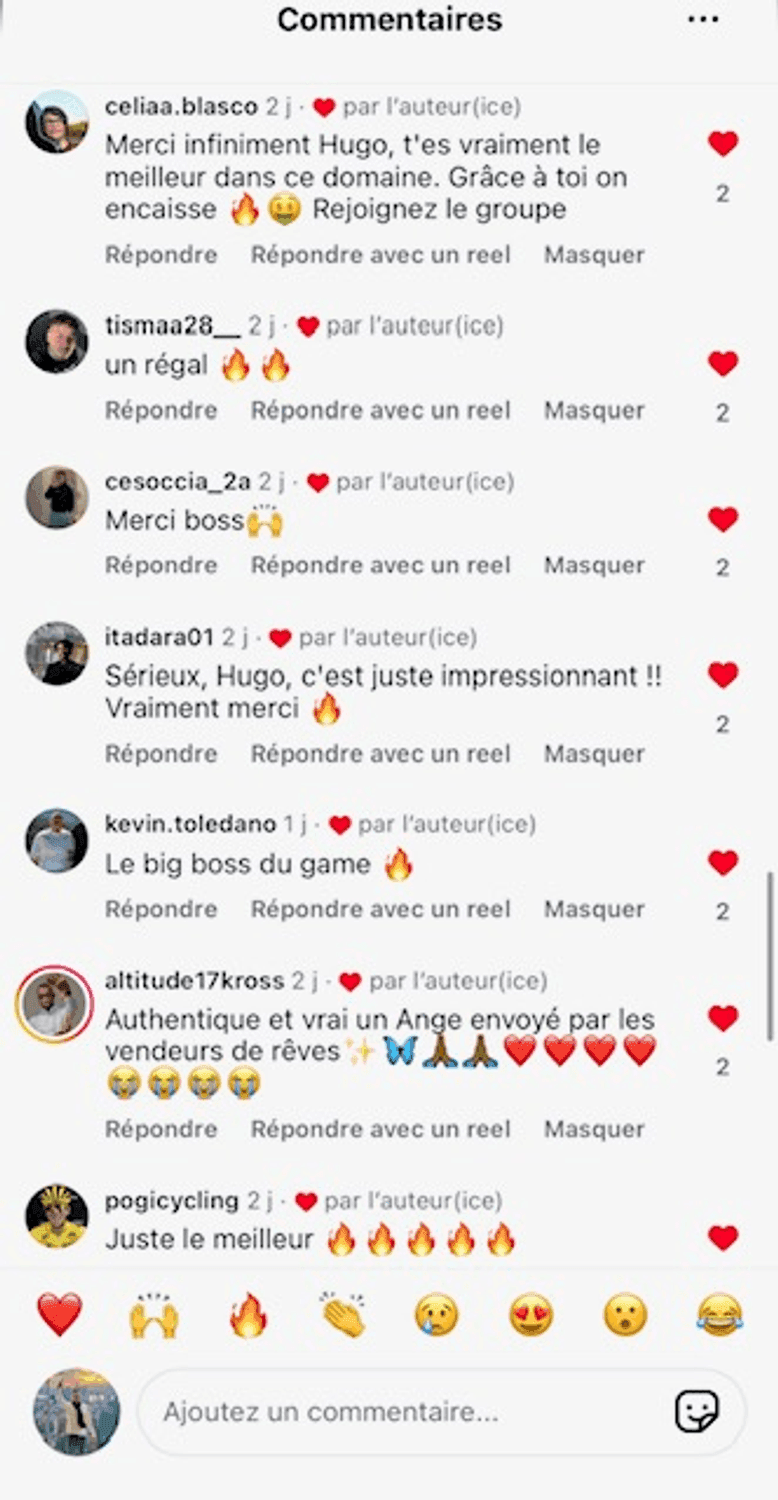778x1500 pixels.
Task: Like celiaa.blasco's comment
Action: click(x=722, y=145)
